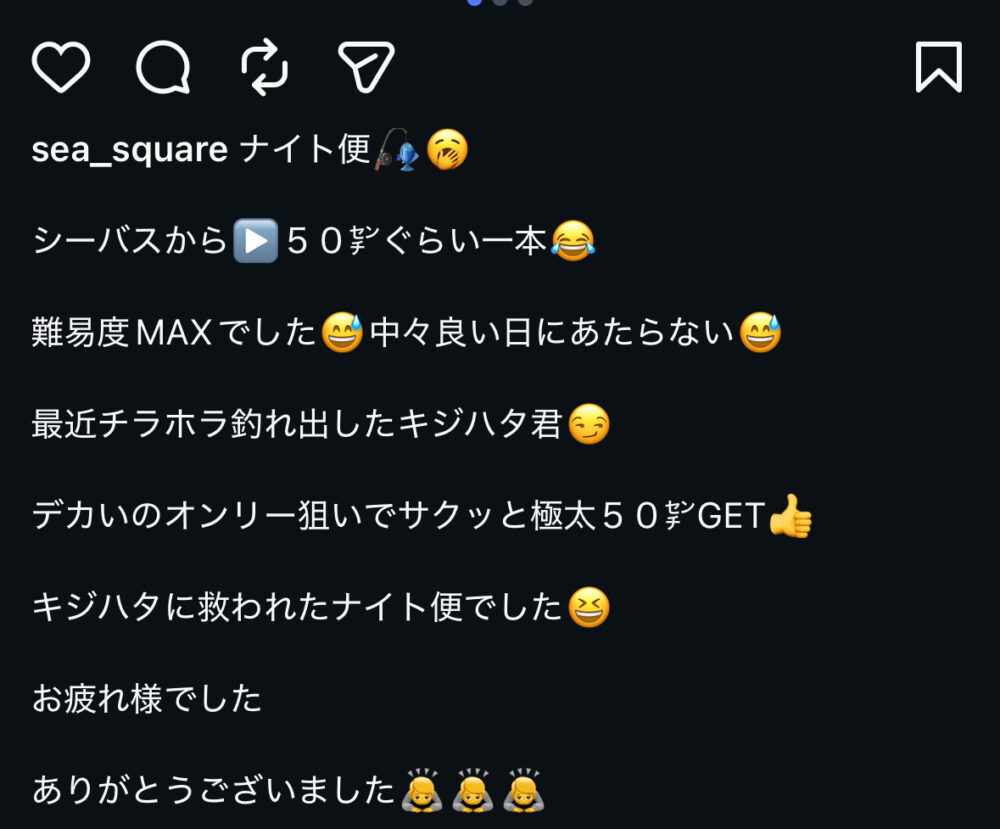The width and height of the screenshot is (1000, 829).
Task: Open comments on the post
Action: pyautogui.click(x=163, y=68)
